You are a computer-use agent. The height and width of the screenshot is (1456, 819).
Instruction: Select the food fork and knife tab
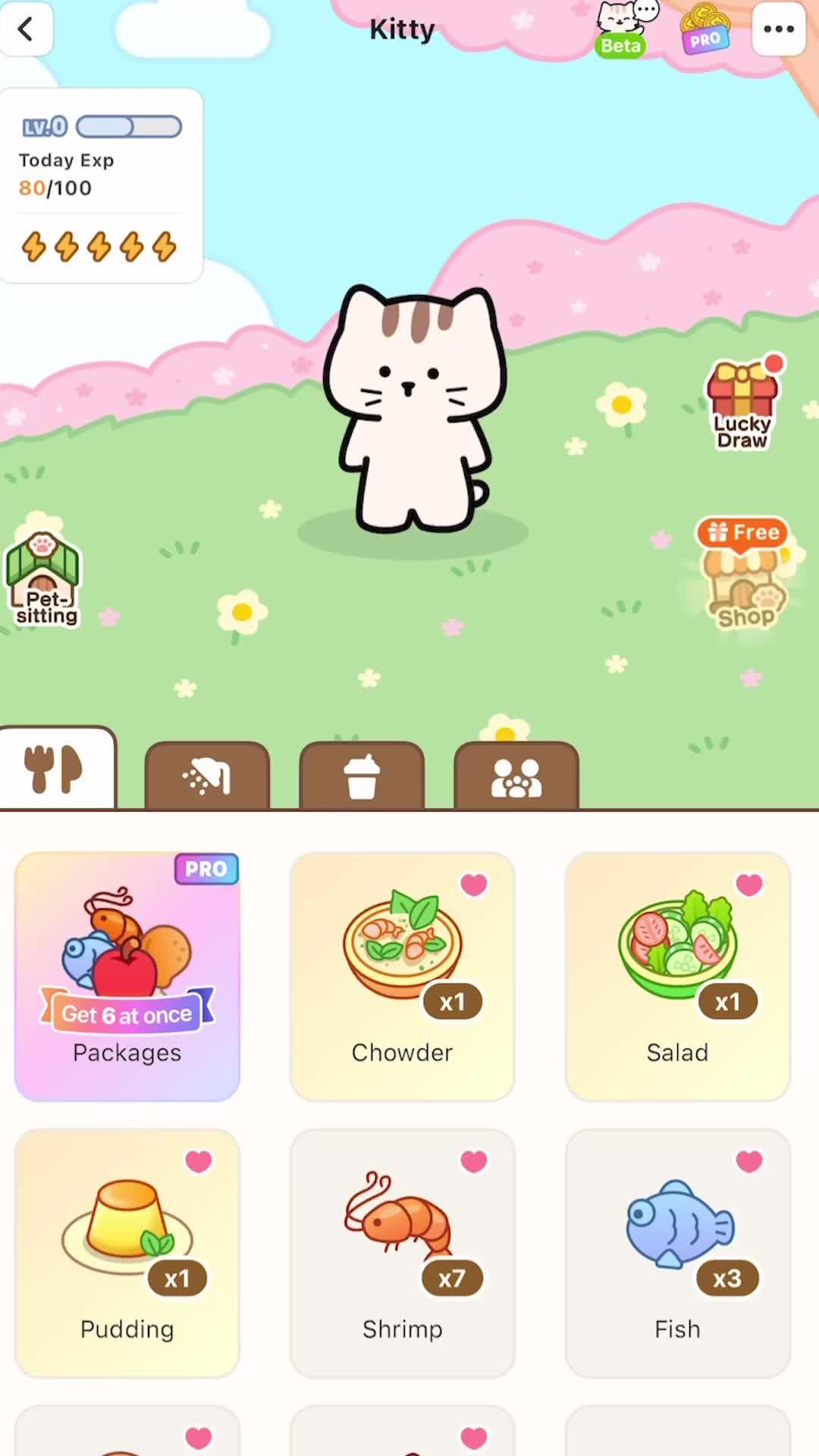(55, 769)
